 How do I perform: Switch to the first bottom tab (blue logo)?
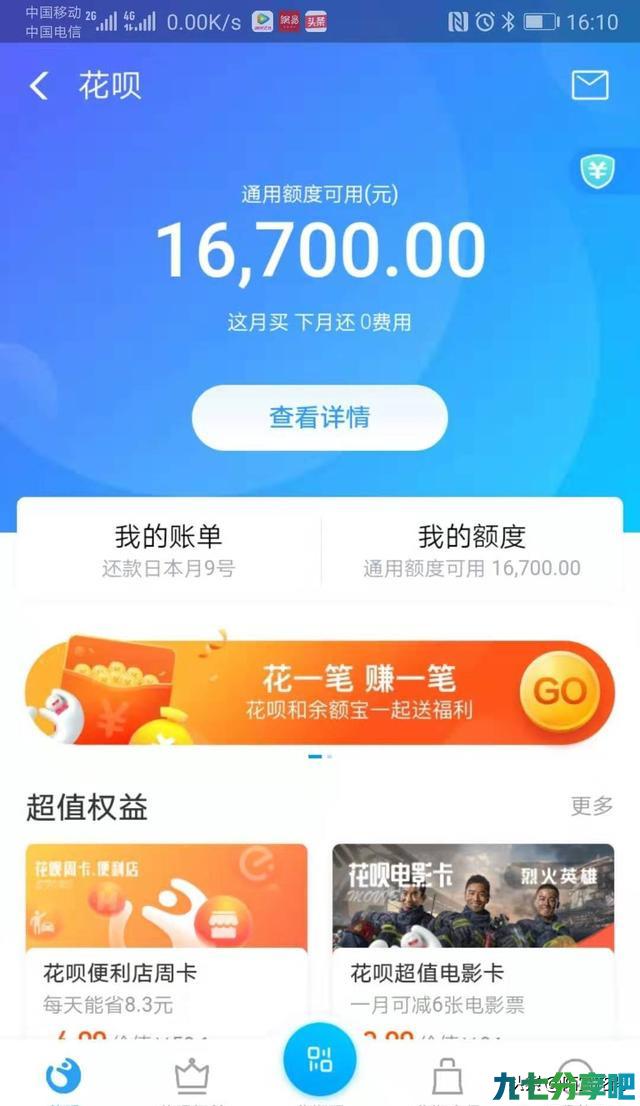(x=64, y=1076)
